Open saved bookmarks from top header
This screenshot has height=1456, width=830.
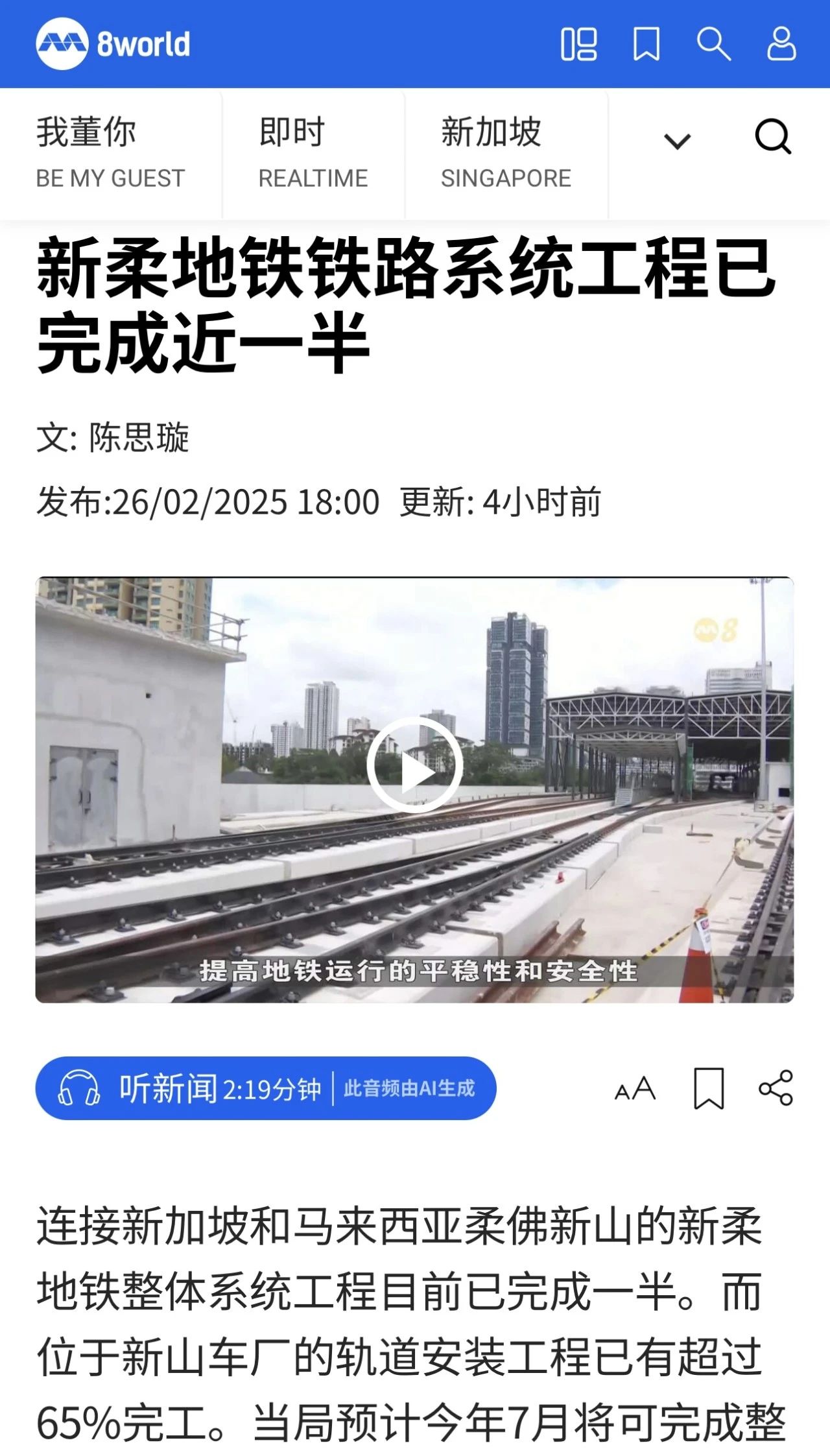646,45
